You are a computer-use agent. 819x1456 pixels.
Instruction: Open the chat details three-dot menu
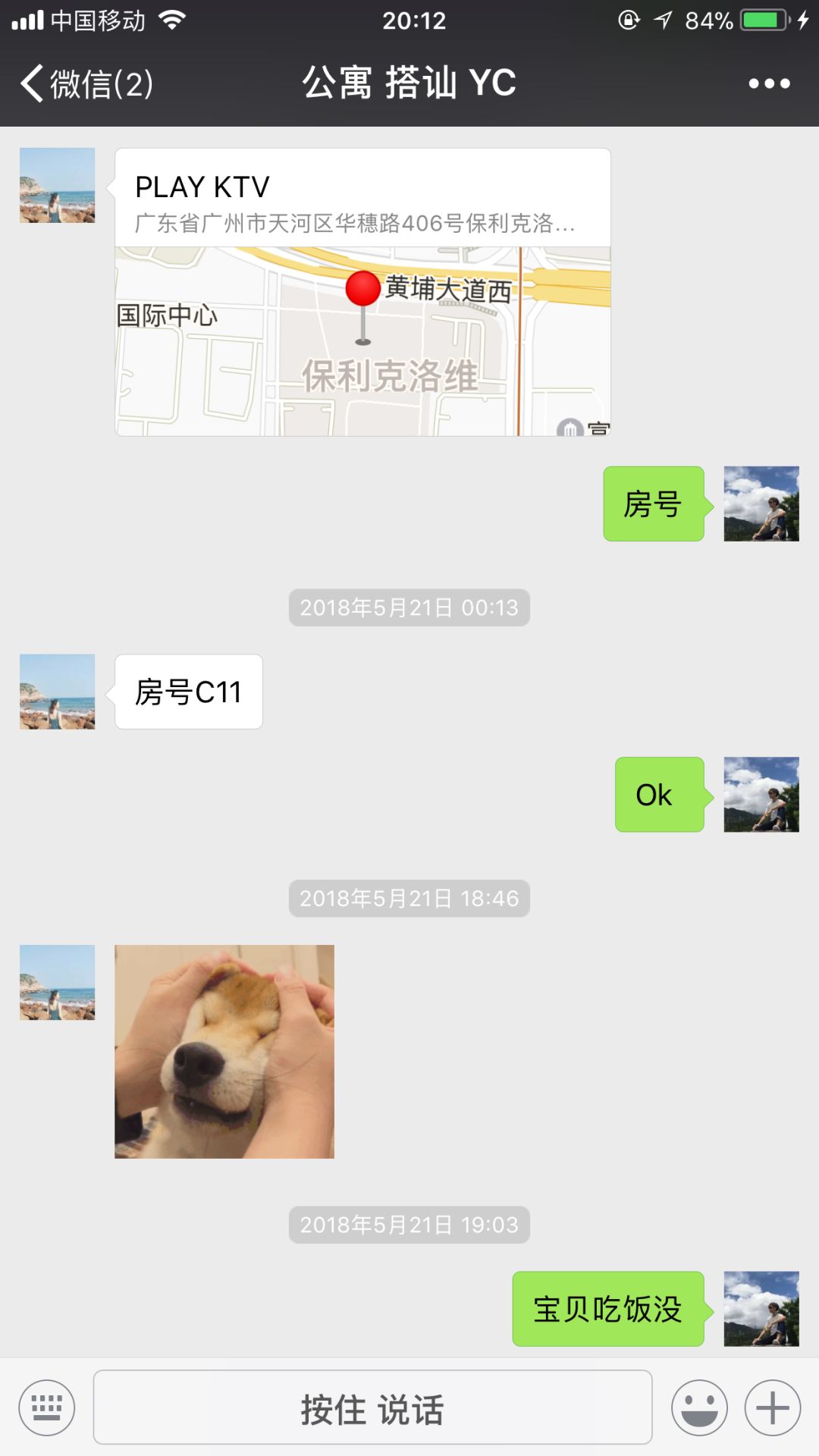pos(769,83)
